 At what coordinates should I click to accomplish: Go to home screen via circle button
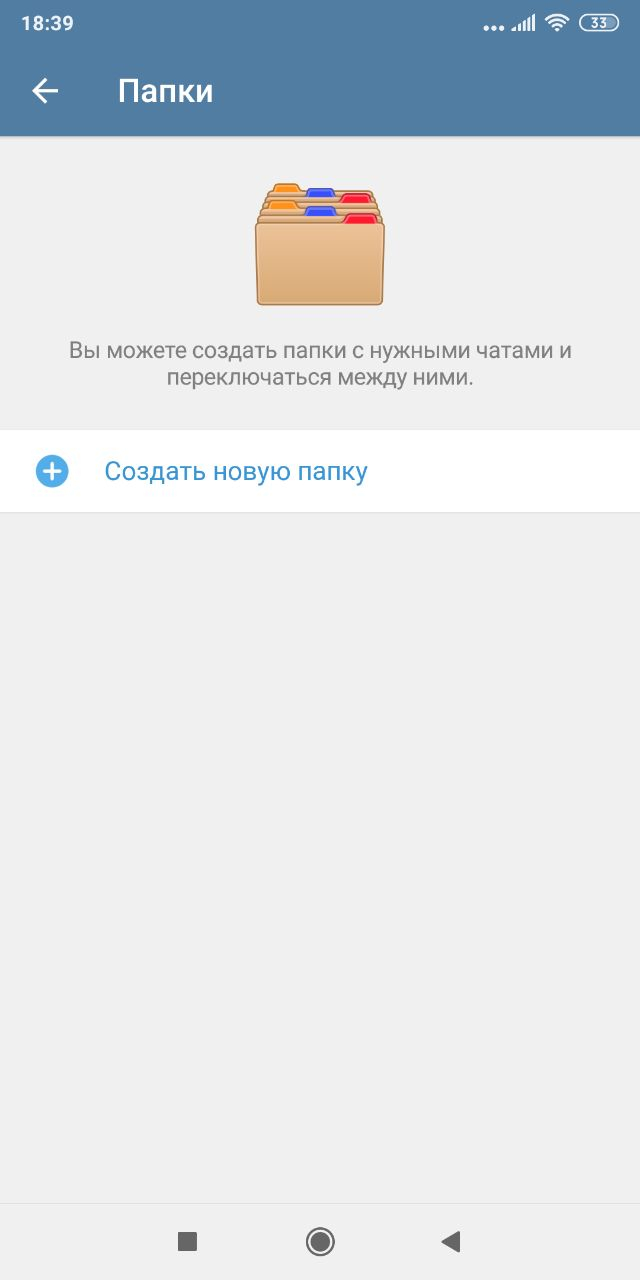point(320,1242)
